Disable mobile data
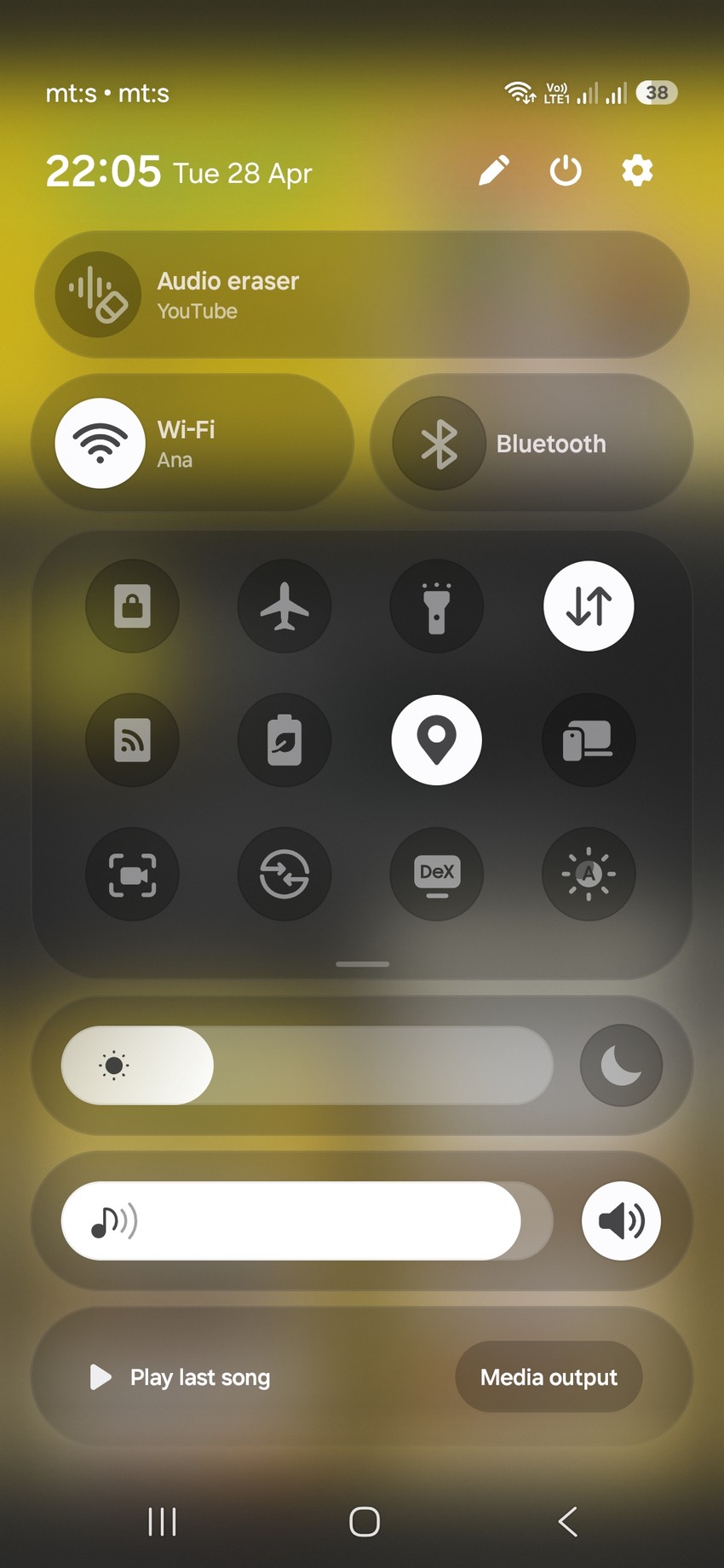724x1568 pixels. pos(589,606)
